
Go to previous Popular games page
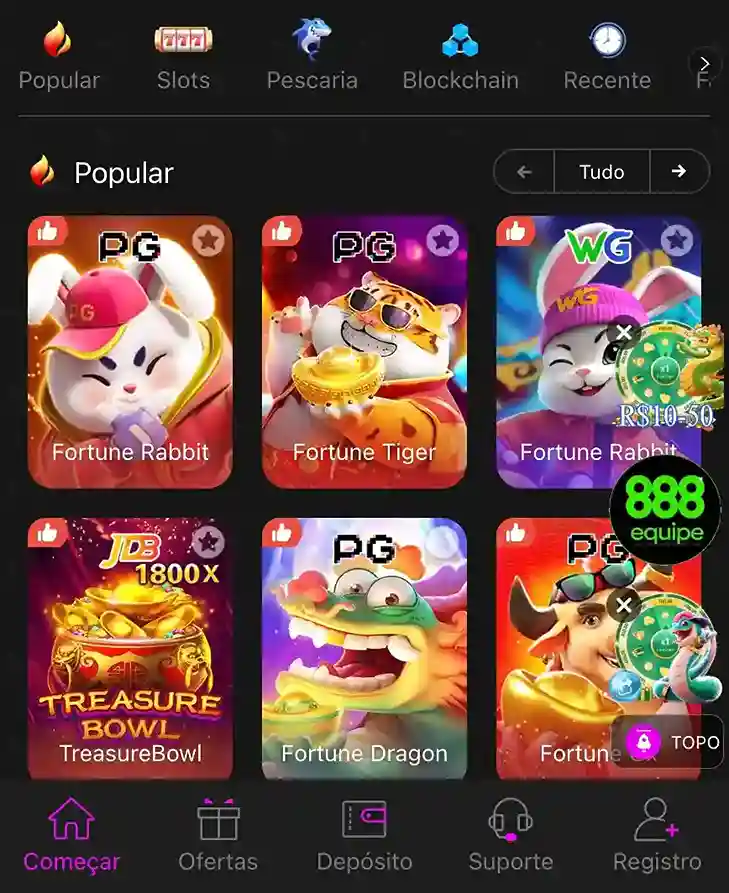pyautogui.click(x=524, y=172)
